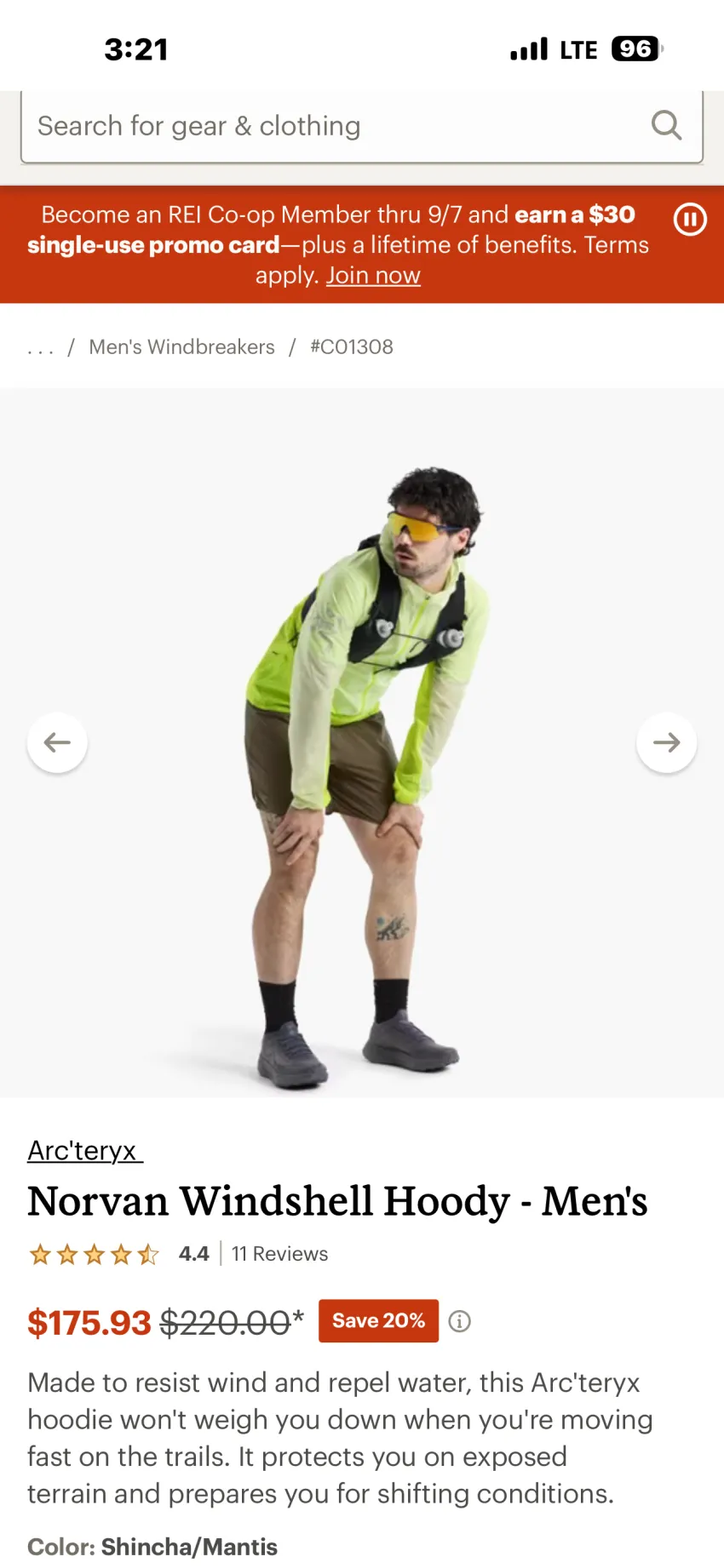Open the price info icon beside Save 20%
Image resolution: width=724 pixels, height=1568 pixels.
click(x=460, y=1321)
